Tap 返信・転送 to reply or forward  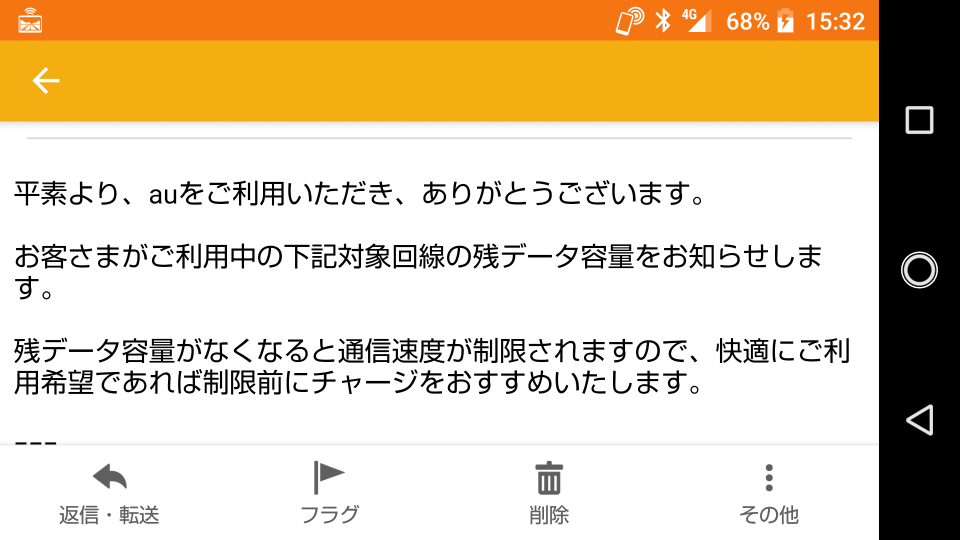pos(109,493)
